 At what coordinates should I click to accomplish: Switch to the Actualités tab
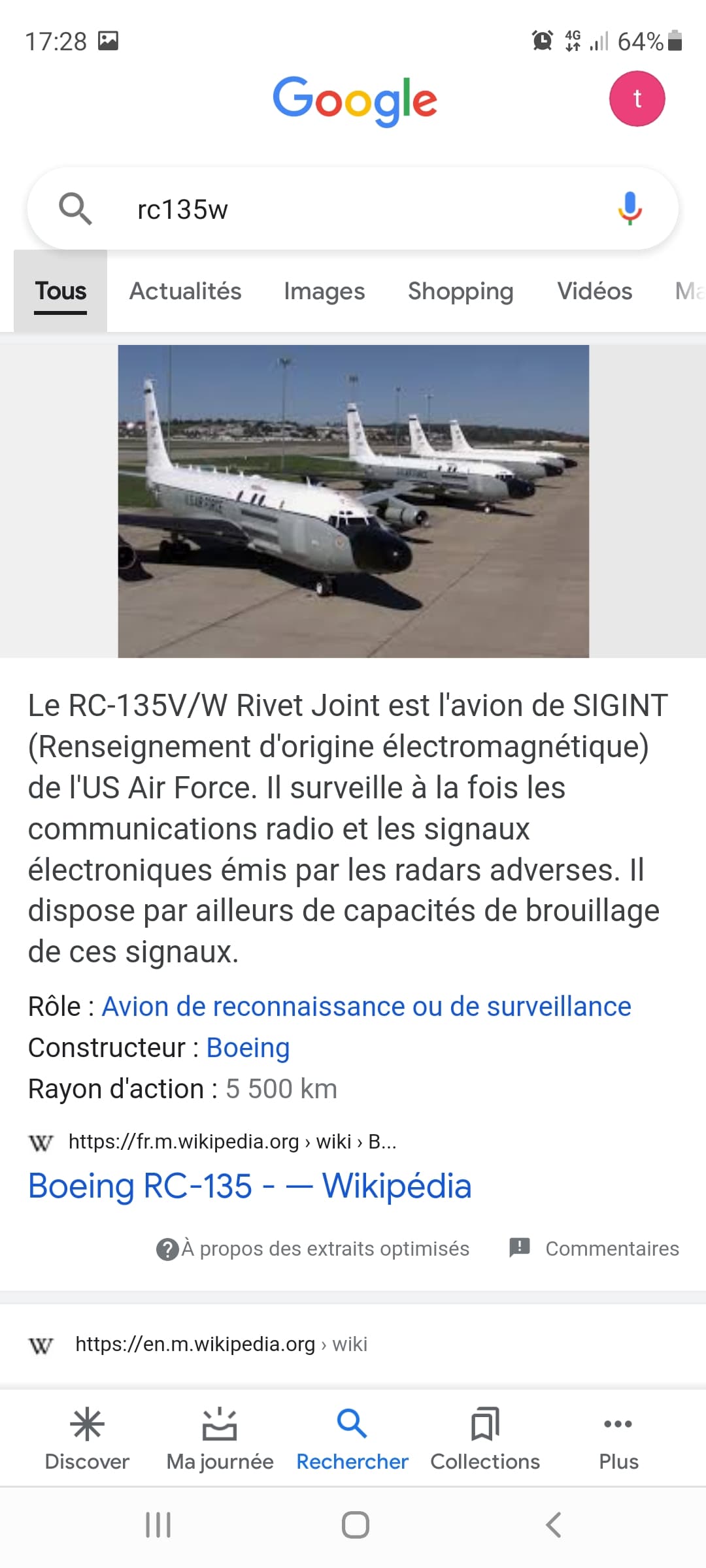(x=185, y=291)
